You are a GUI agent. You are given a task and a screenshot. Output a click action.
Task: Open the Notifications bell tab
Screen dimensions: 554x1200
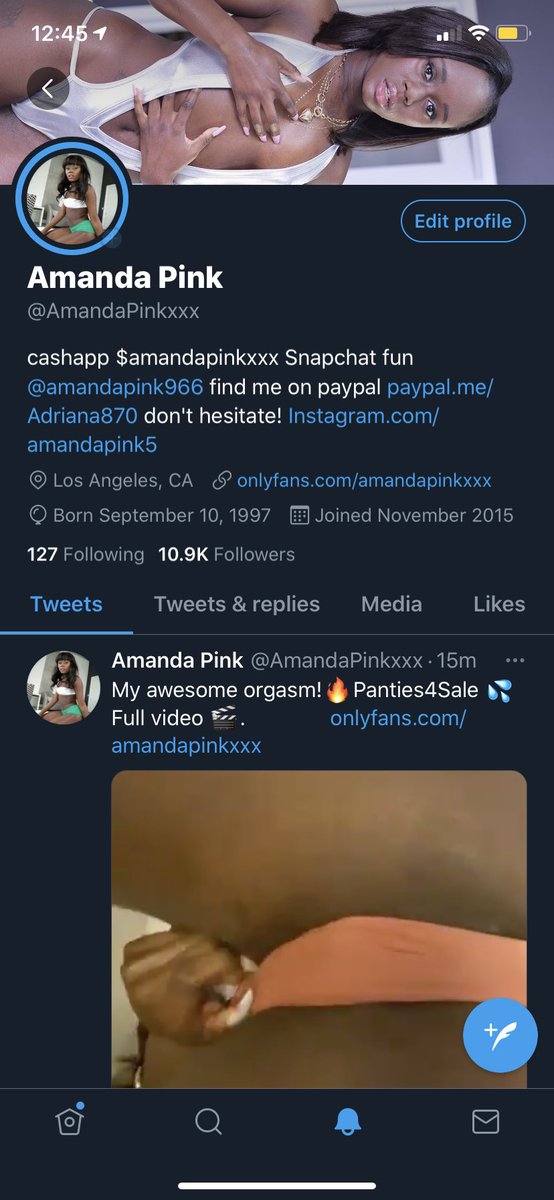[347, 1122]
